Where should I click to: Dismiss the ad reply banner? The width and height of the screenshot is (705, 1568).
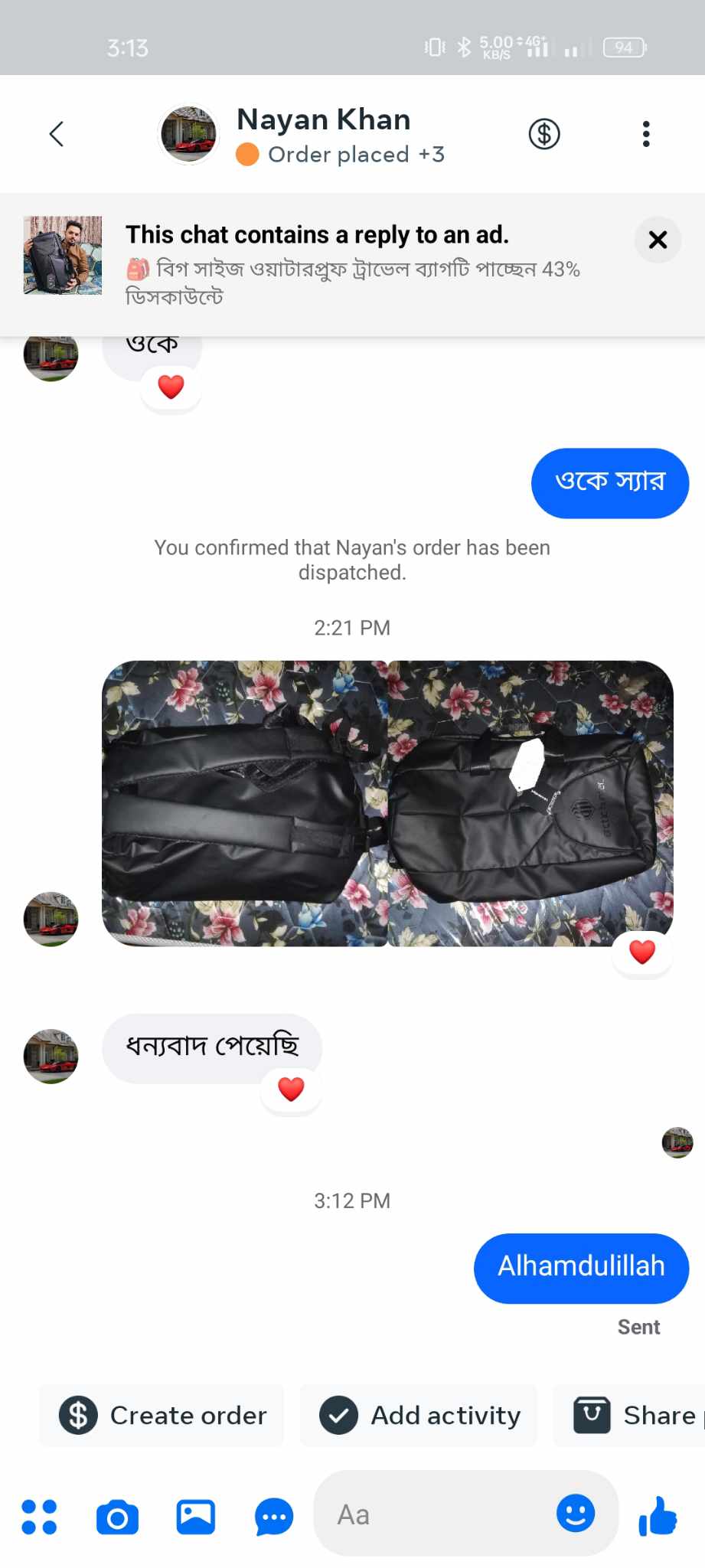point(658,240)
